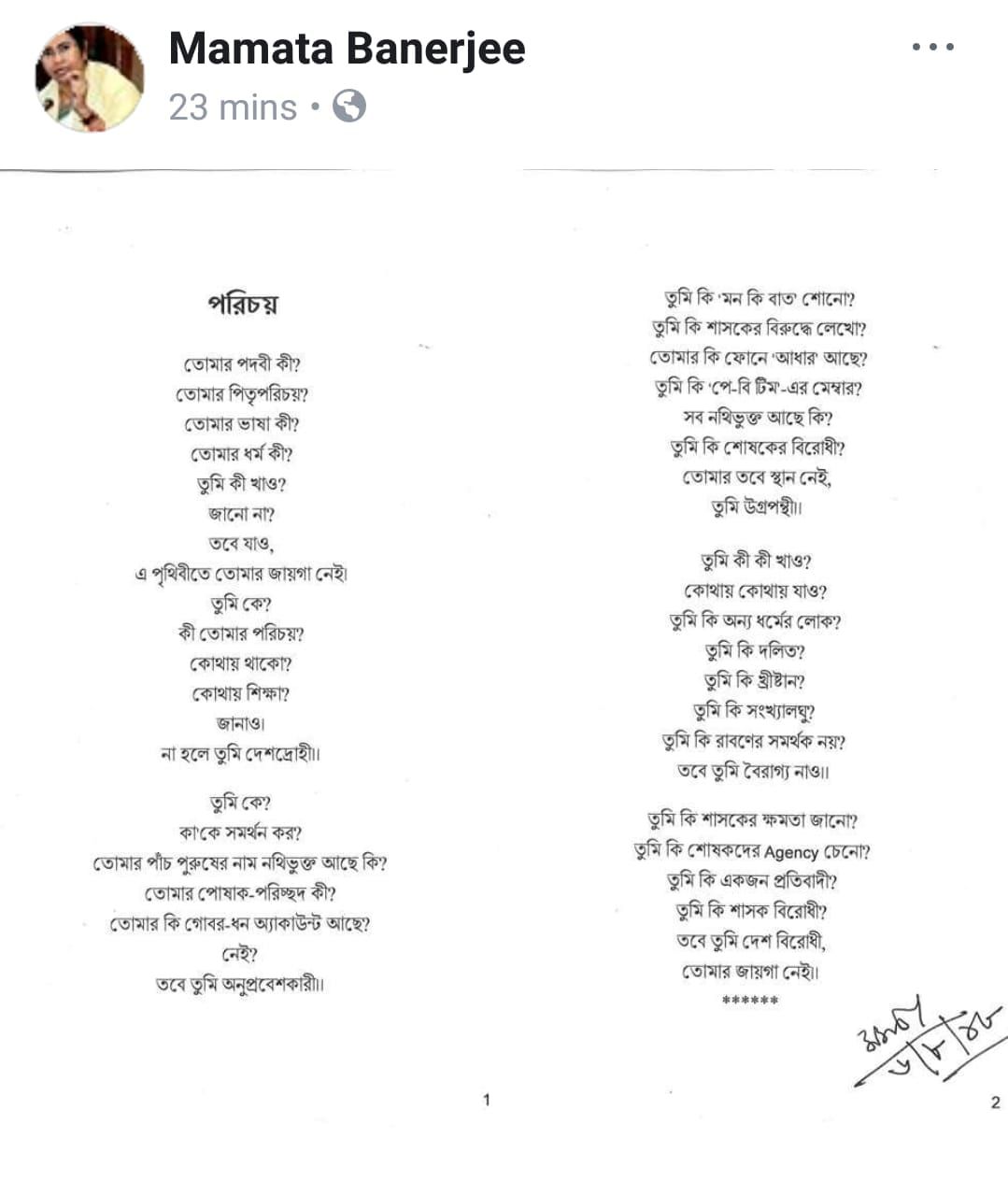
Task: Open the Mamata Banerjee profile name link
Action: [x=347, y=49]
